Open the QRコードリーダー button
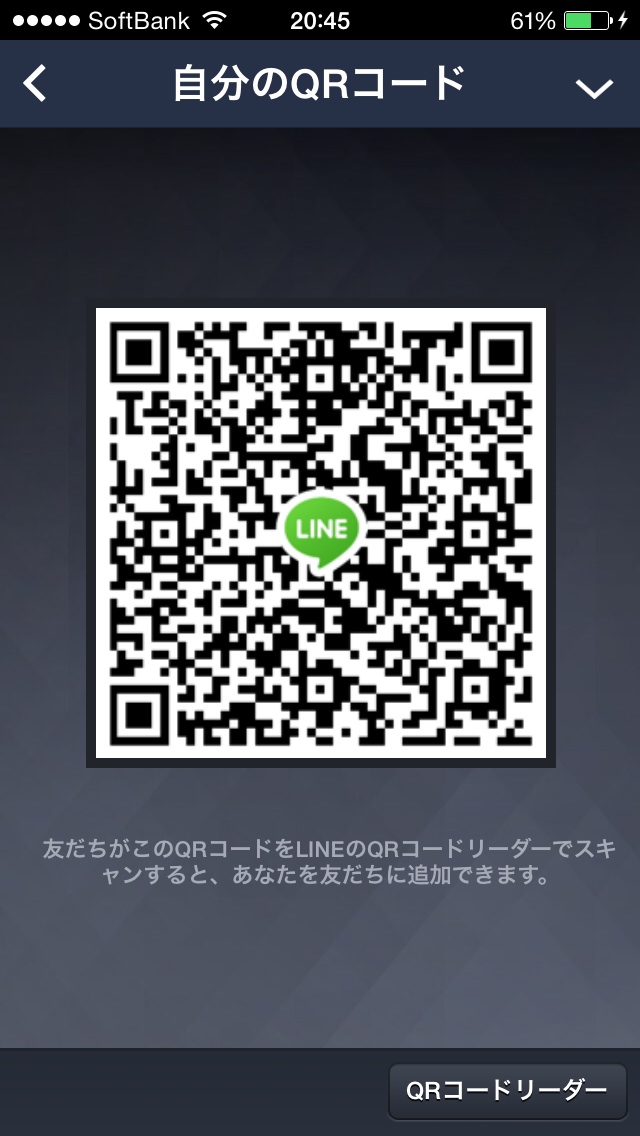640x1136 pixels. click(507, 1090)
